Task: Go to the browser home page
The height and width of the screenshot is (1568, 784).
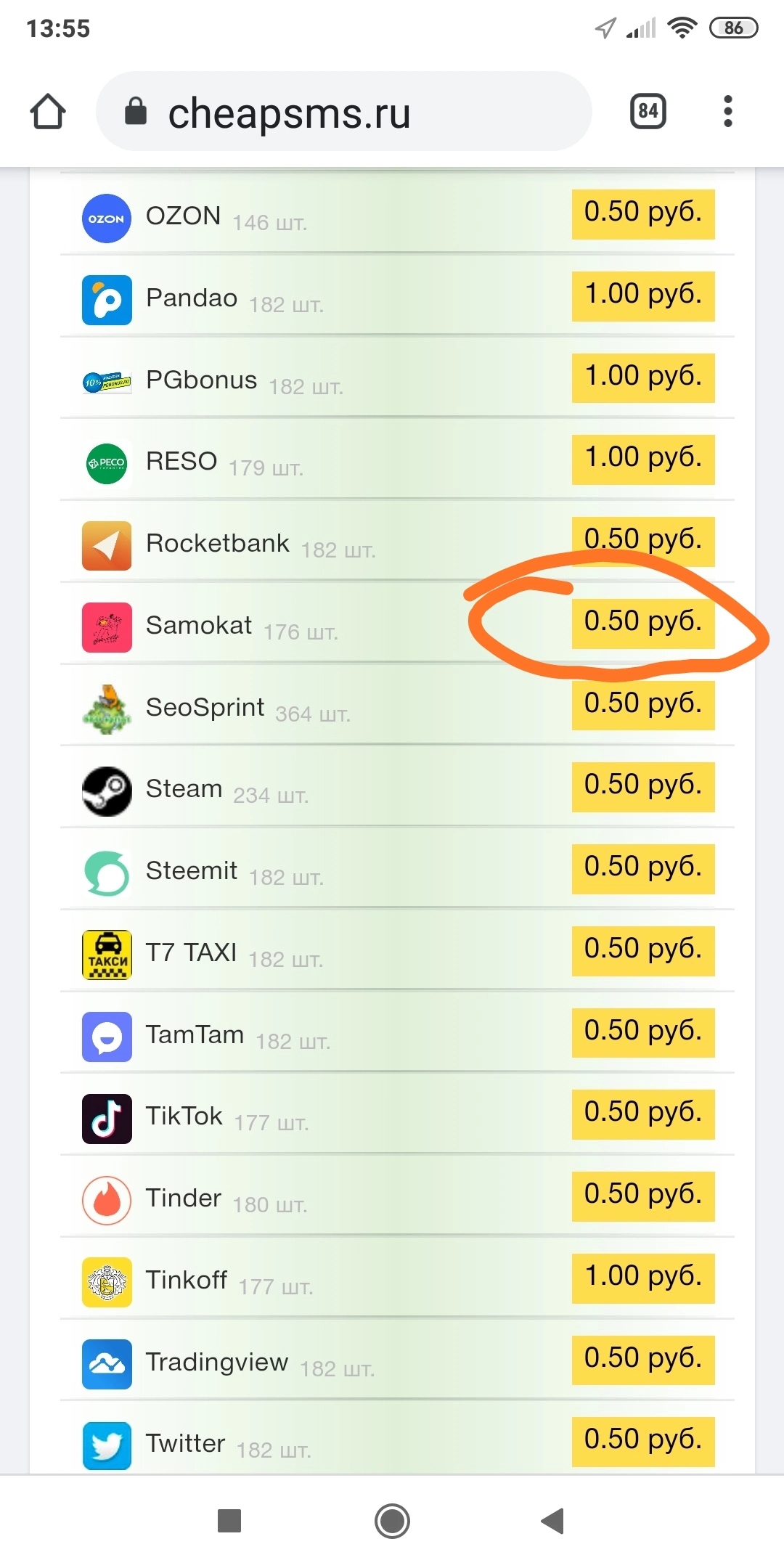Action: 48,112
